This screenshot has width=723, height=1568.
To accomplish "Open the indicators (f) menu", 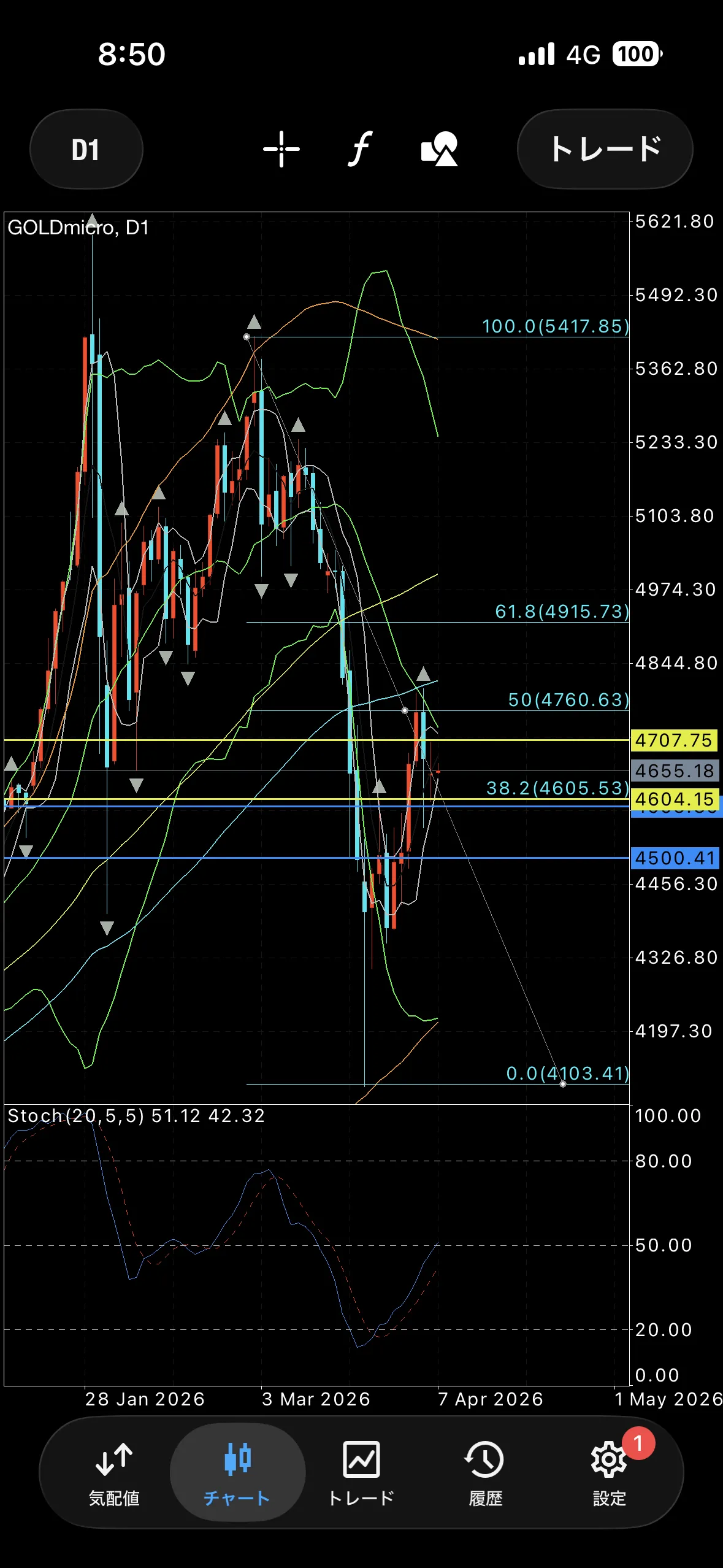I will click(361, 149).
